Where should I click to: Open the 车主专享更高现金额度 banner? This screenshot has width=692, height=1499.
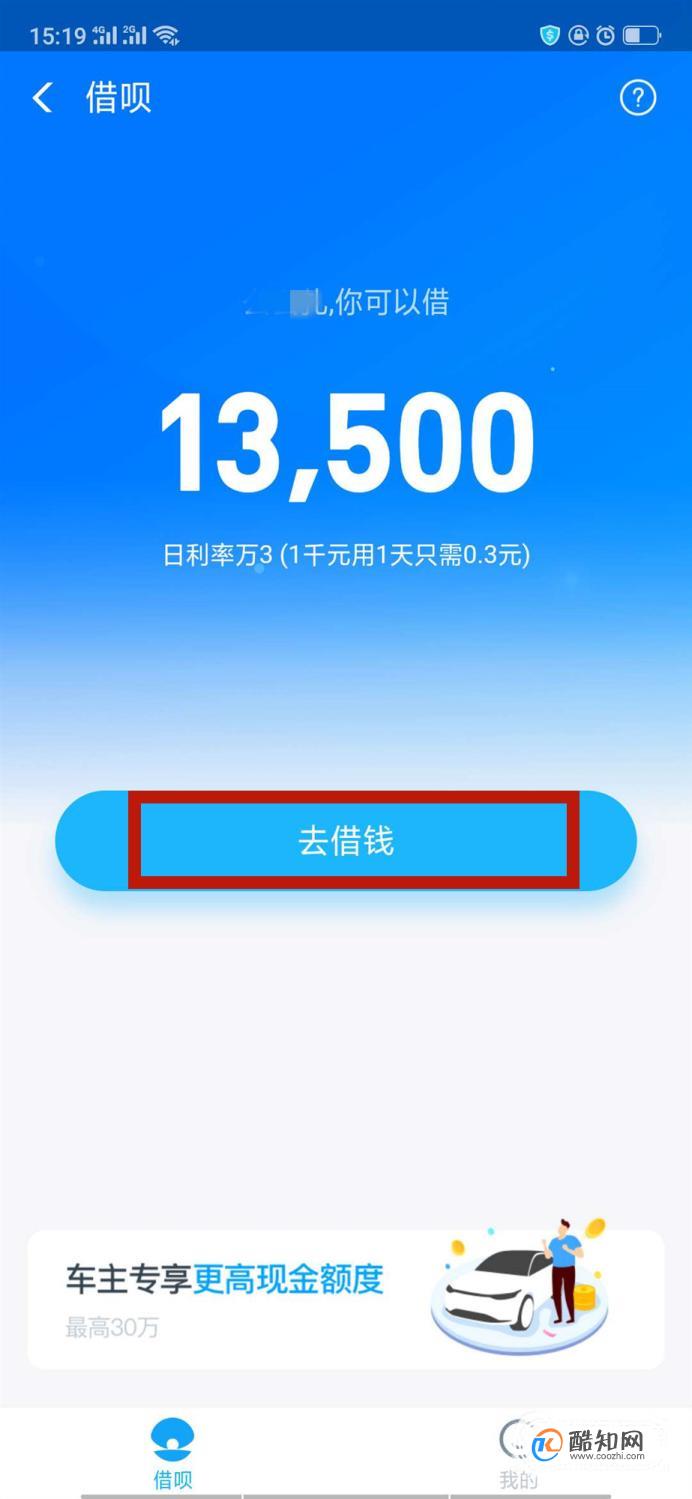pos(345,1299)
